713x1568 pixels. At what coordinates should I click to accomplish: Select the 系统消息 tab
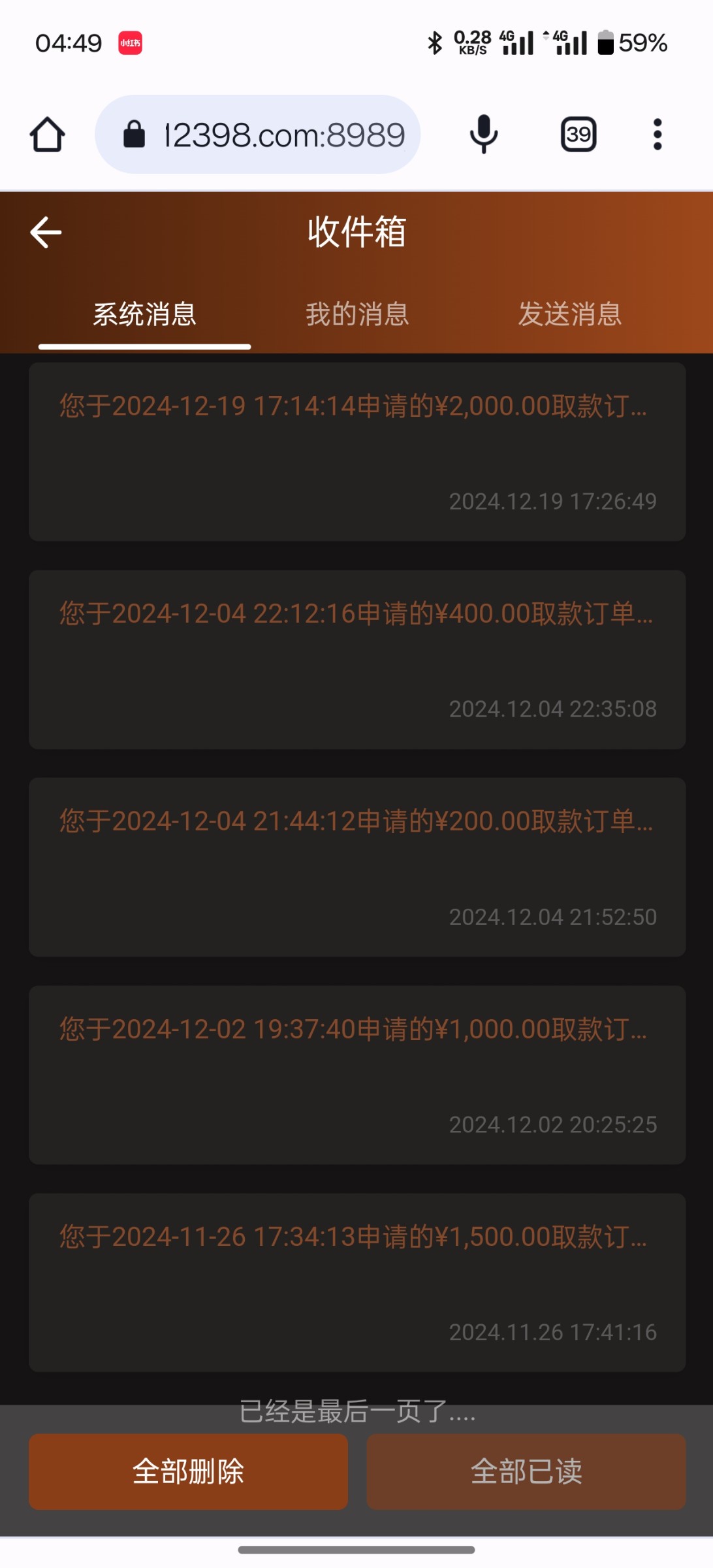tap(144, 314)
